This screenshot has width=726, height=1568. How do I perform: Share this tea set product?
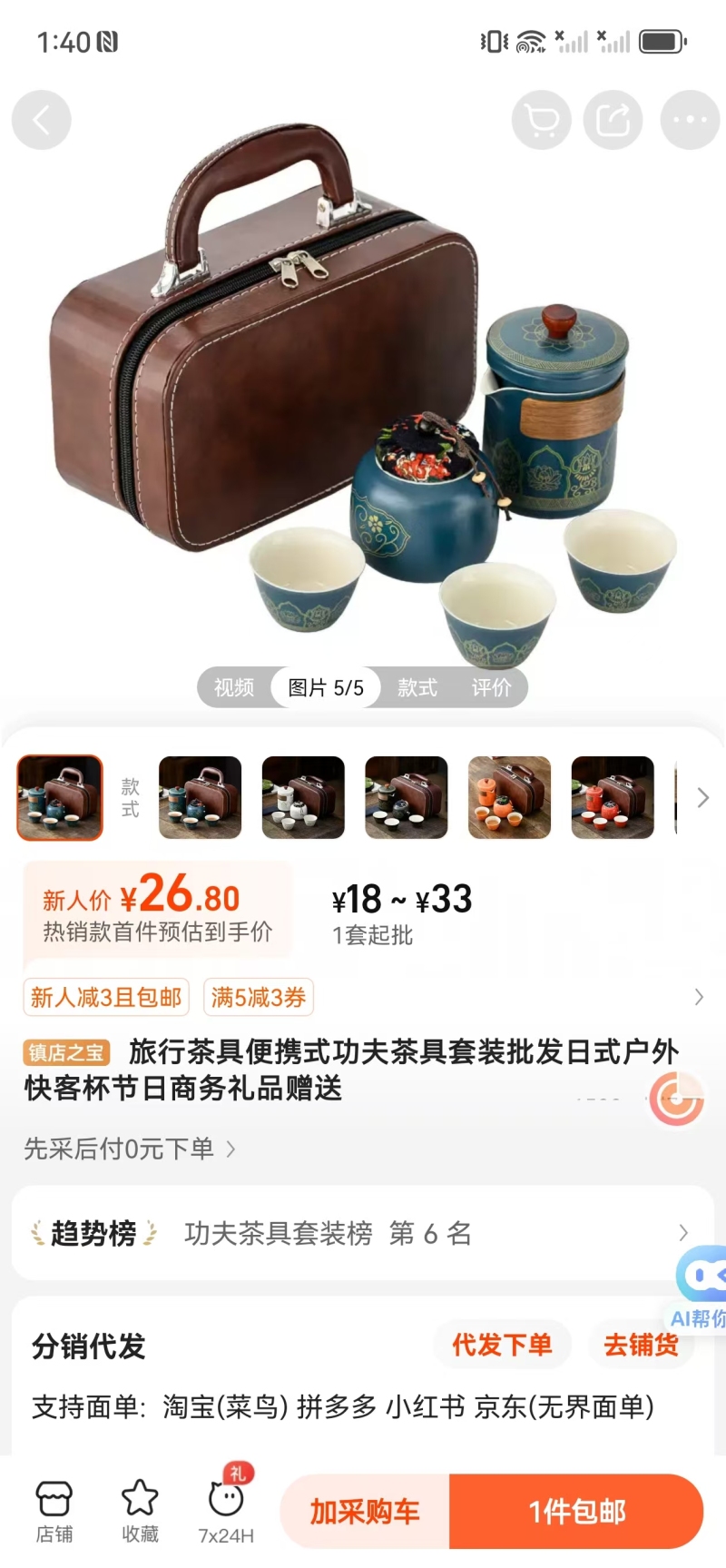coord(613,120)
